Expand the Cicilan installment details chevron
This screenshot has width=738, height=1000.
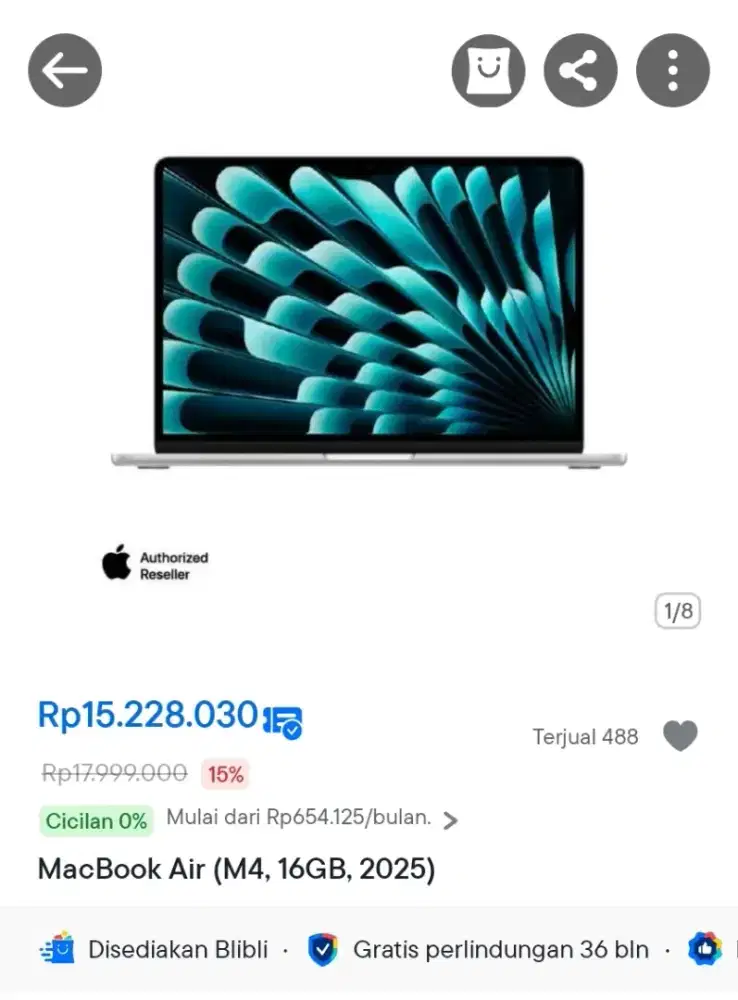tap(452, 820)
